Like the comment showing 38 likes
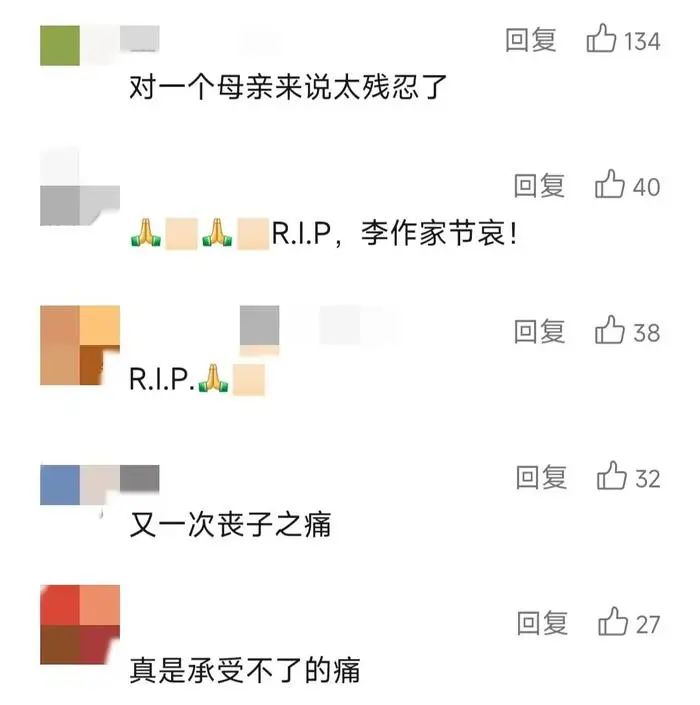Image resolution: width=700 pixels, height=705 pixels. coord(610,331)
